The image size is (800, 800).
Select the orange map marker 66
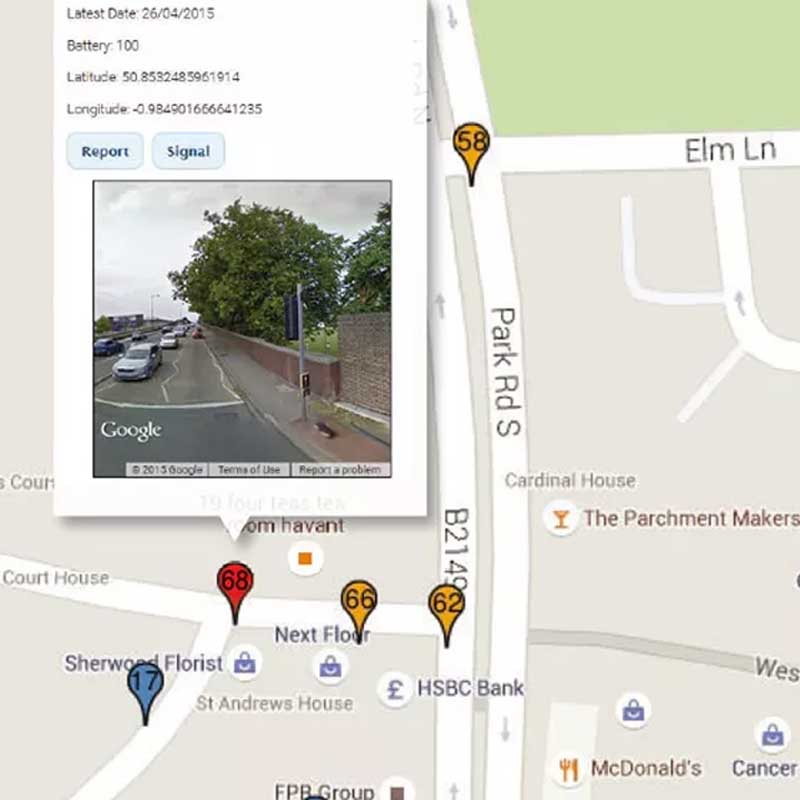point(359,601)
